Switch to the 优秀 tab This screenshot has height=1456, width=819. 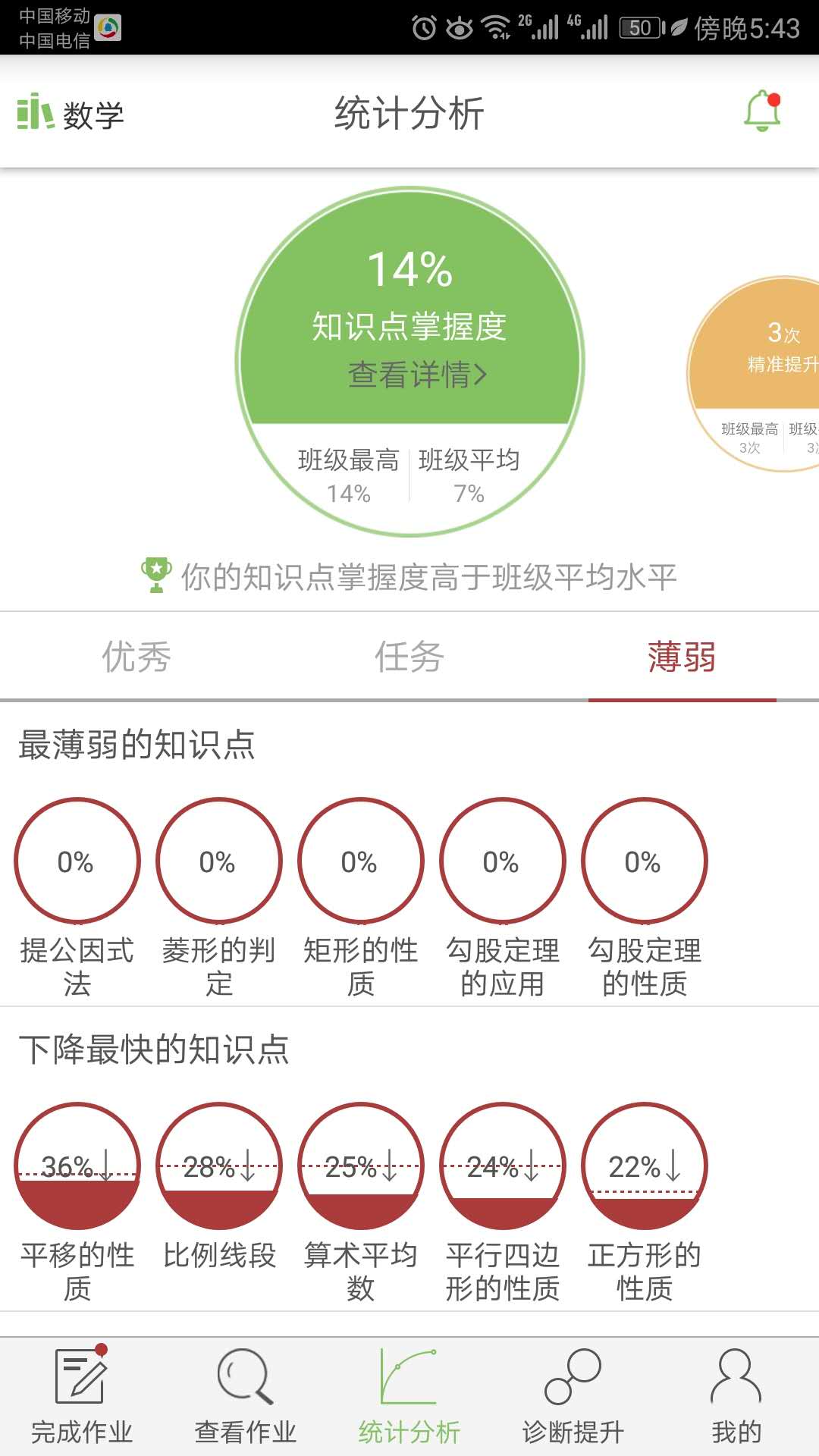(x=136, y=657)
